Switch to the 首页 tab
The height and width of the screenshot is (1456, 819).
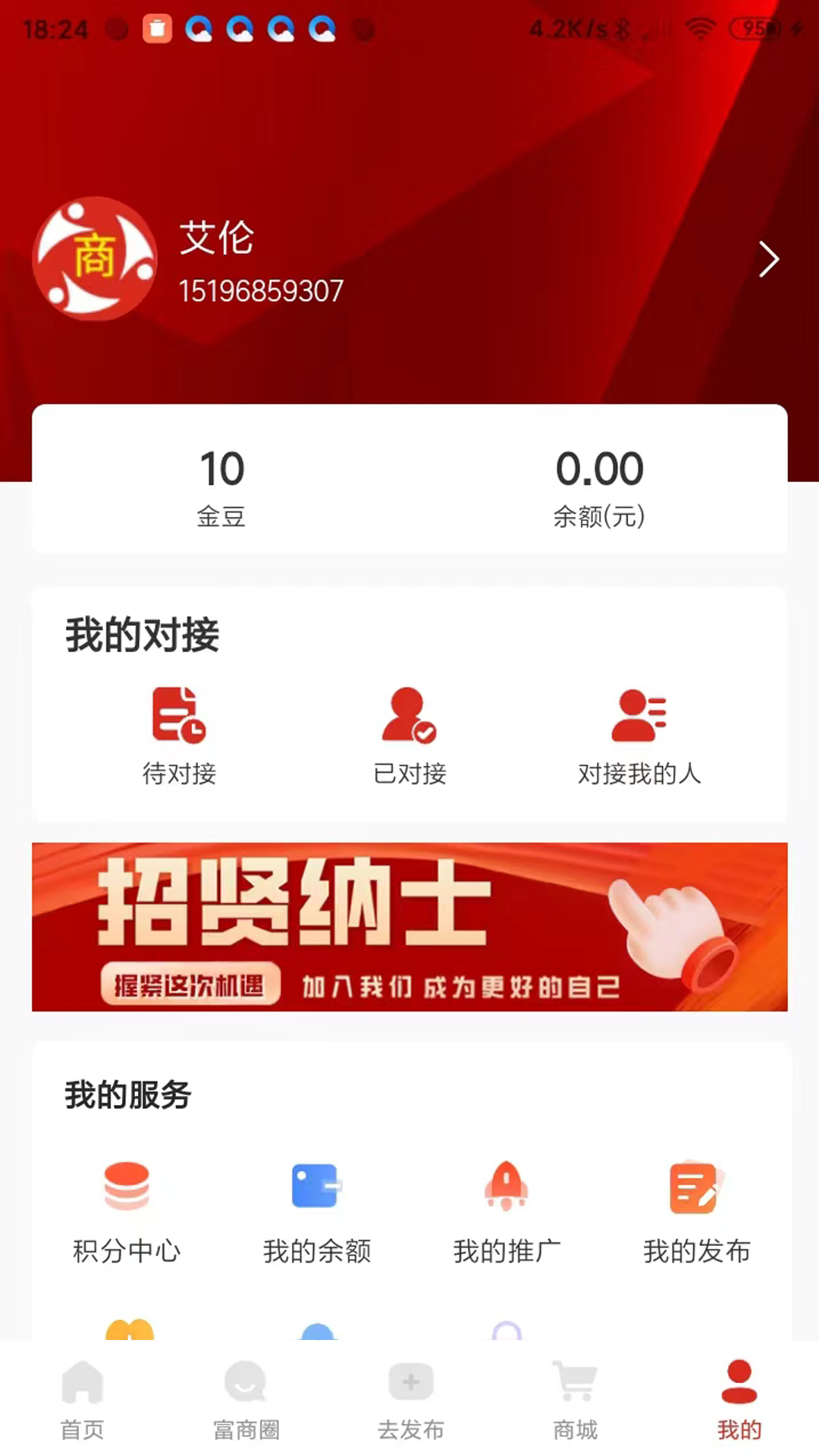click(x=82, y=1400)
